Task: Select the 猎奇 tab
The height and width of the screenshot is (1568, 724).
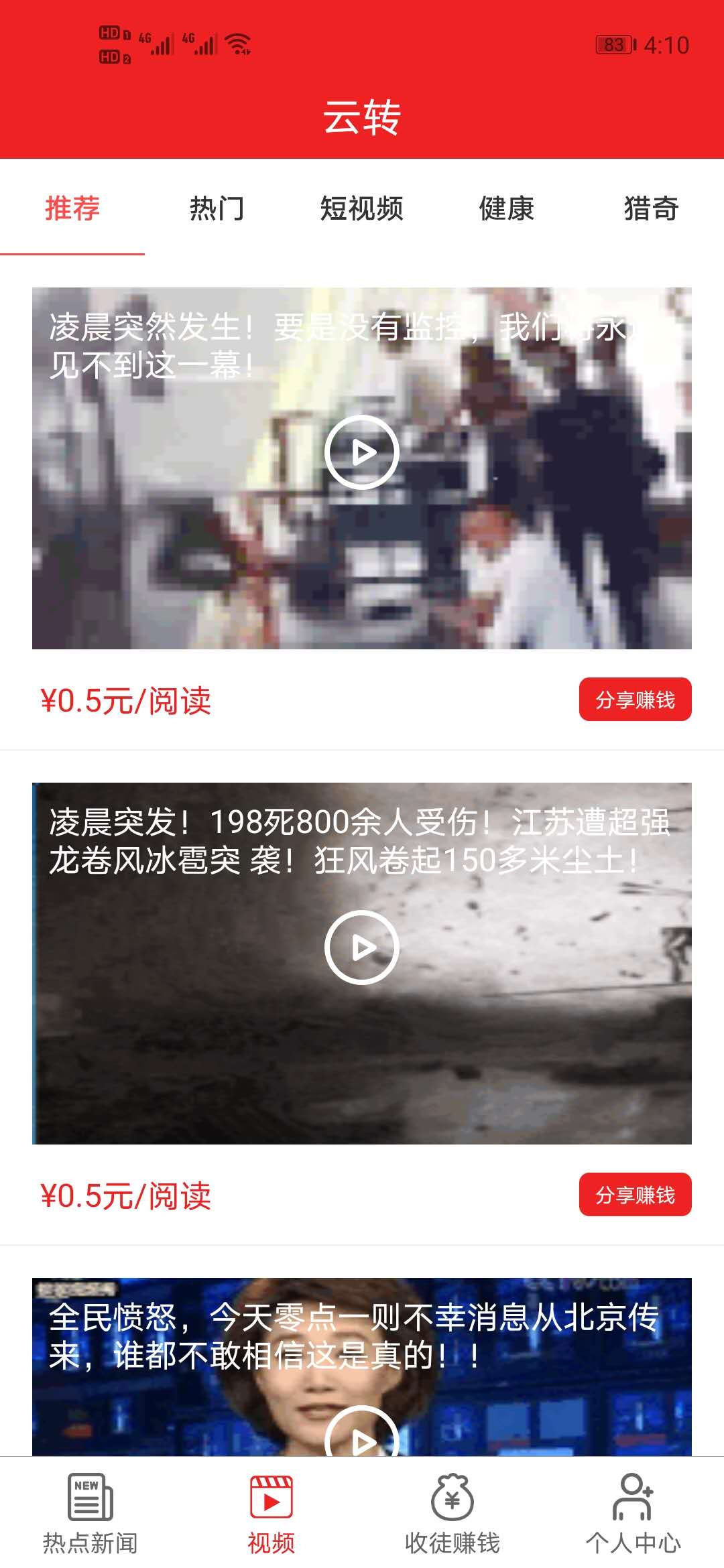Action: click(651, 208)
